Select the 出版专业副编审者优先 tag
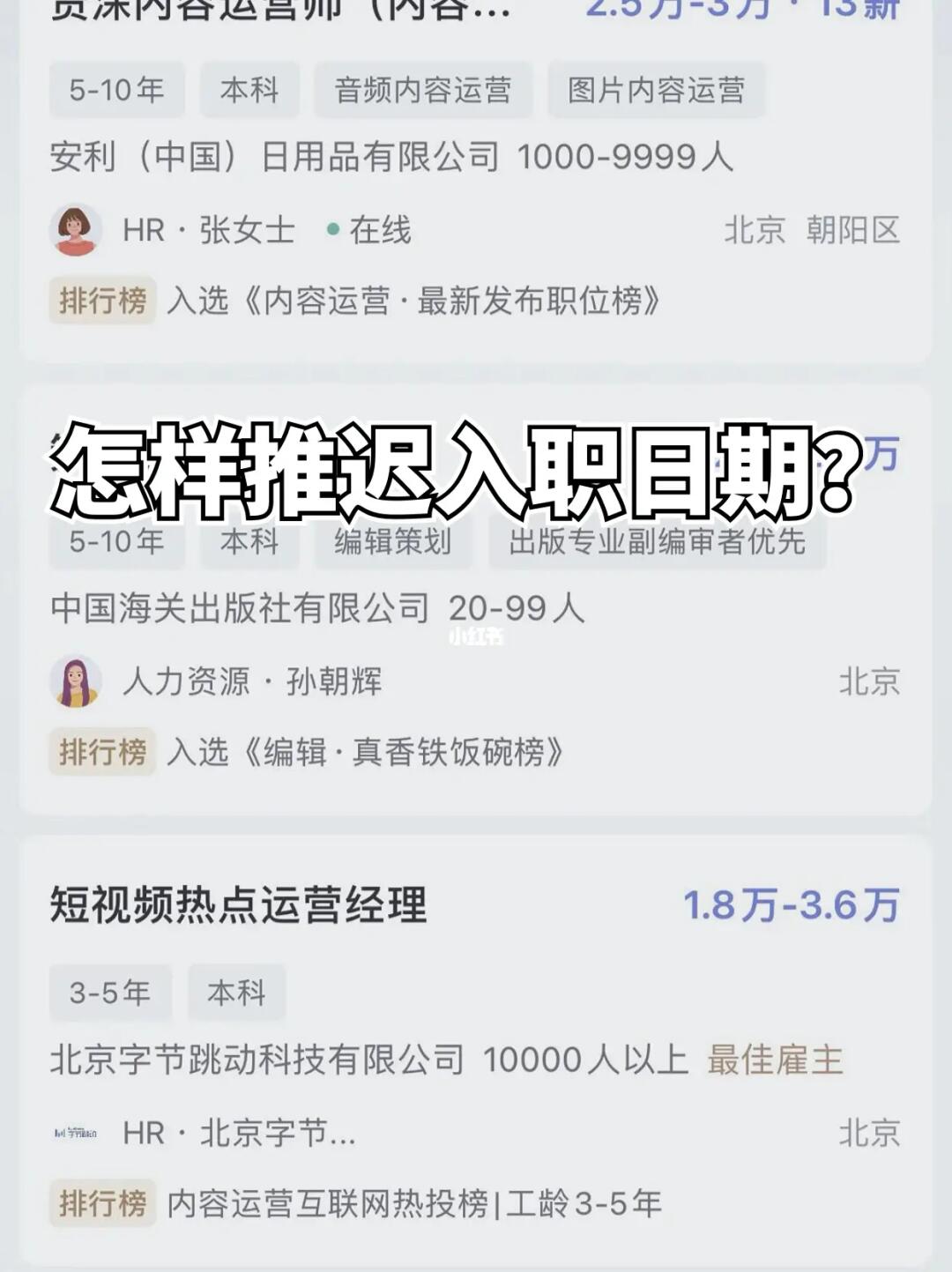 coord(657,544)
